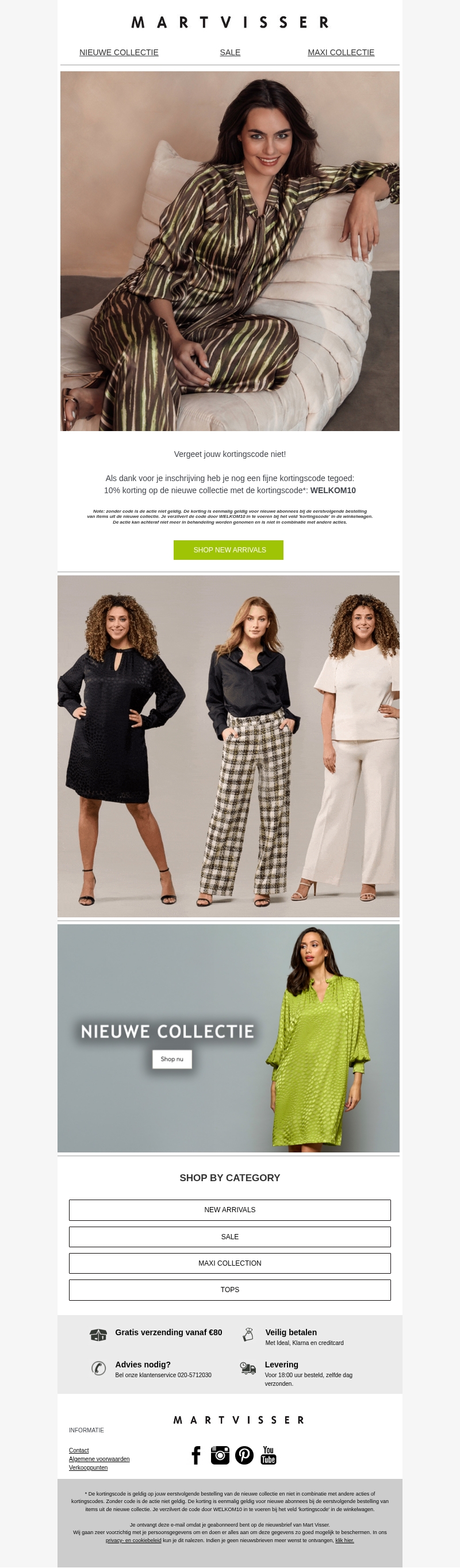
Task: Tap the green SHOP NEW ARRIVALS button
Action: coord(228,549)
